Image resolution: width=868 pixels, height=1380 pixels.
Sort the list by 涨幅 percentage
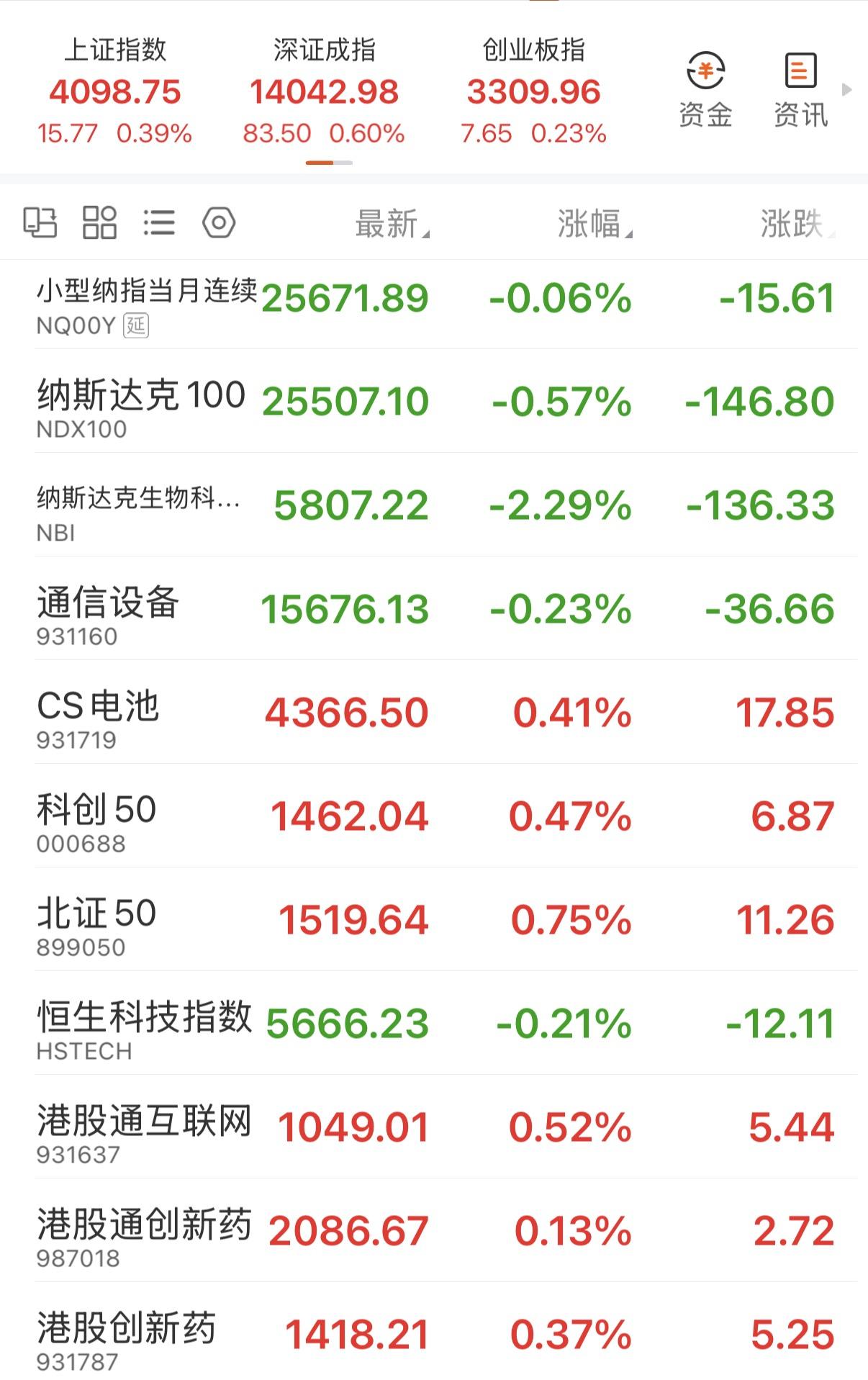point(591,225)
